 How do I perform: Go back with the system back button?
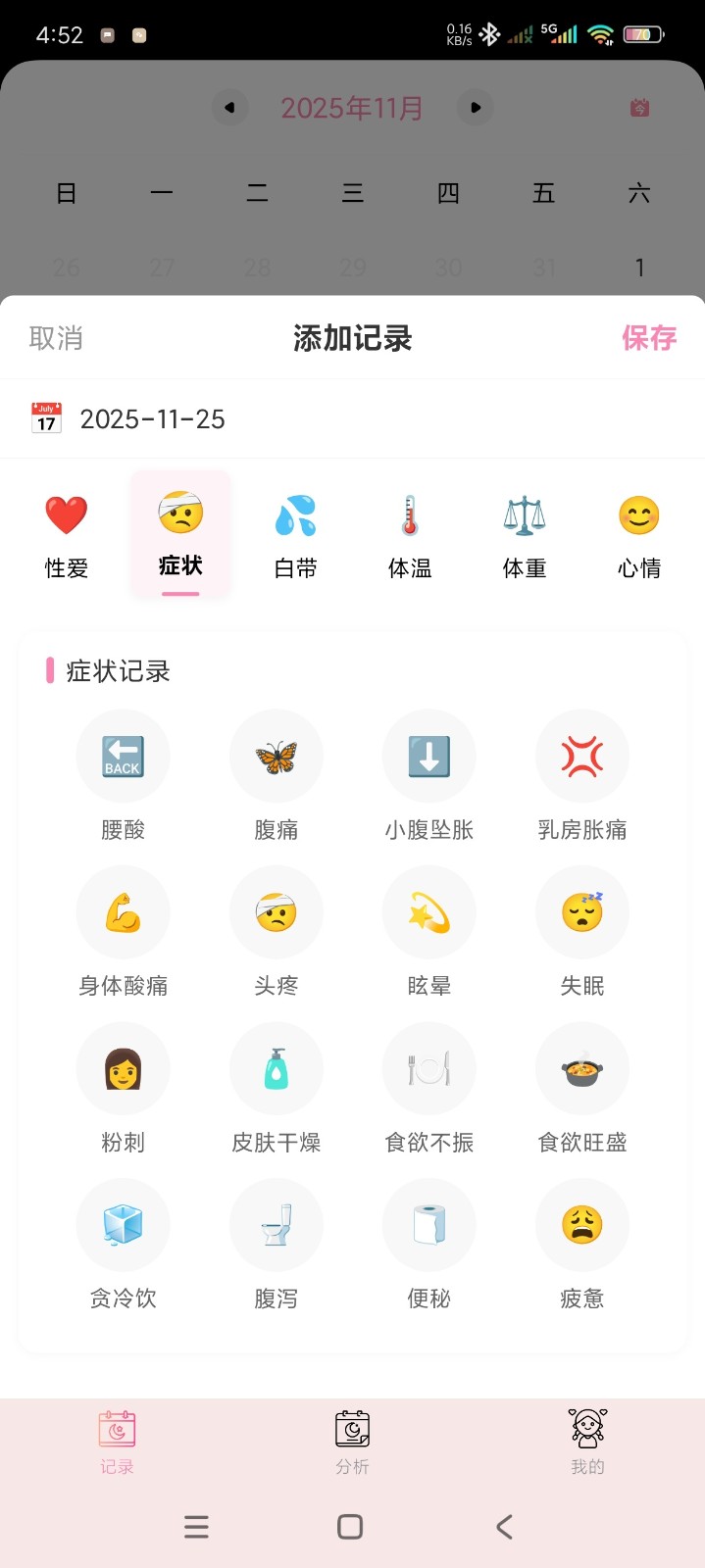coord(504,1527)
